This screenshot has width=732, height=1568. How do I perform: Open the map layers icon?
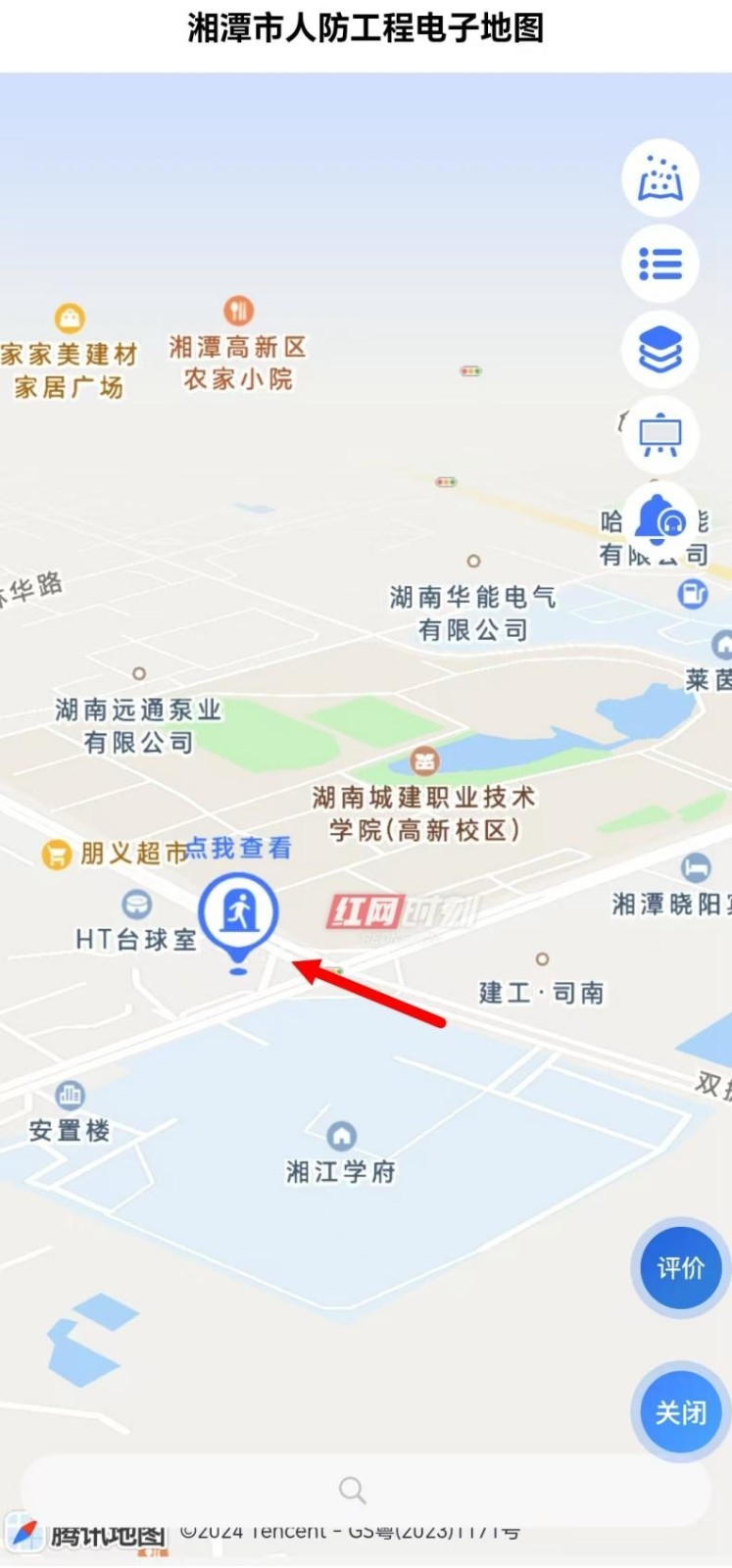[659, 349]
